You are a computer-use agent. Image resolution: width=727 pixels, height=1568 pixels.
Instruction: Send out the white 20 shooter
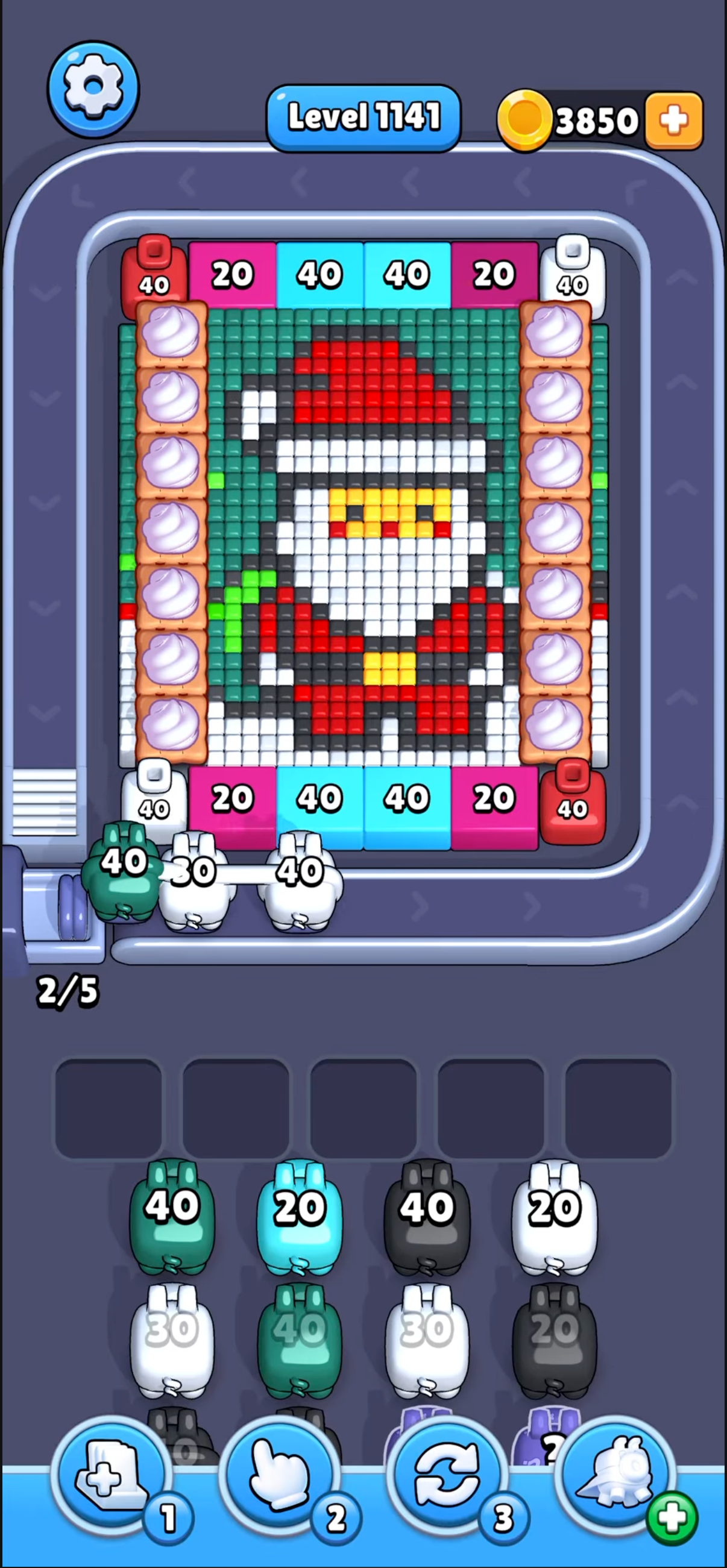click(x=554, y=1217)
